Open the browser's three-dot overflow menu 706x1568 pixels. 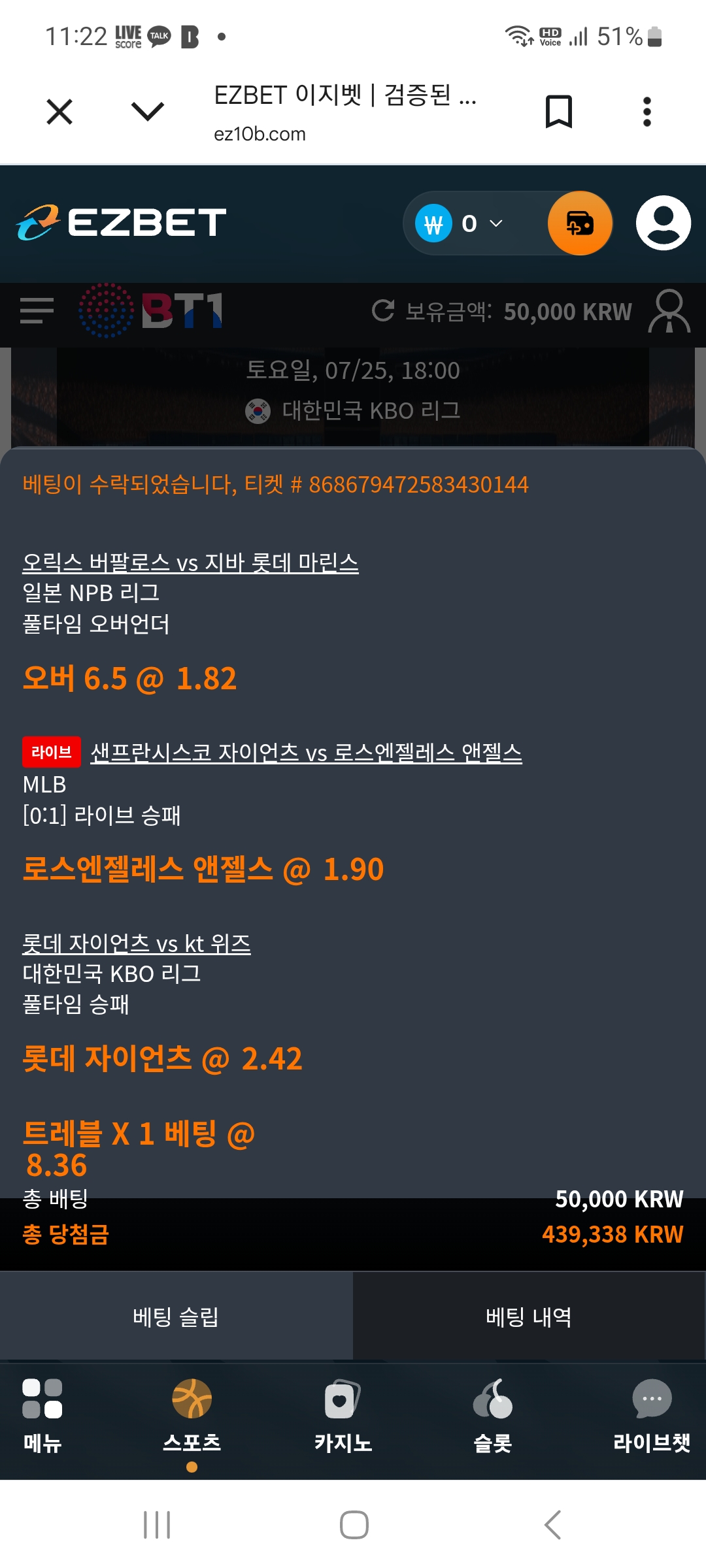[x=647, y=112]
